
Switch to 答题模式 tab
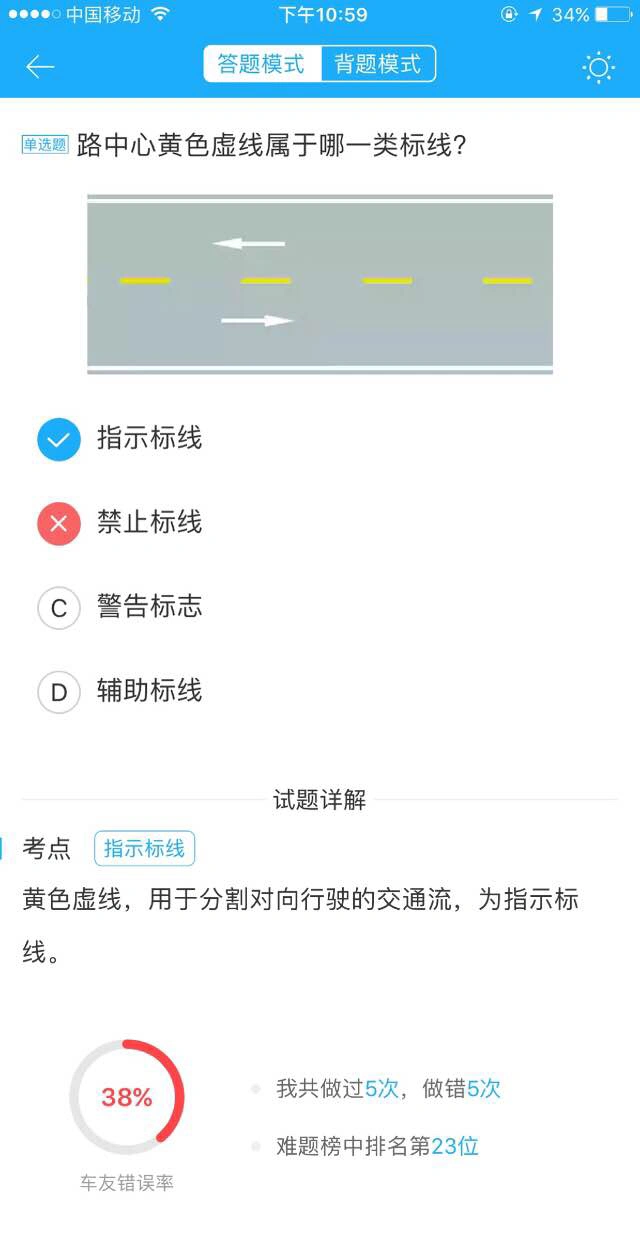[x=262, y=65]
